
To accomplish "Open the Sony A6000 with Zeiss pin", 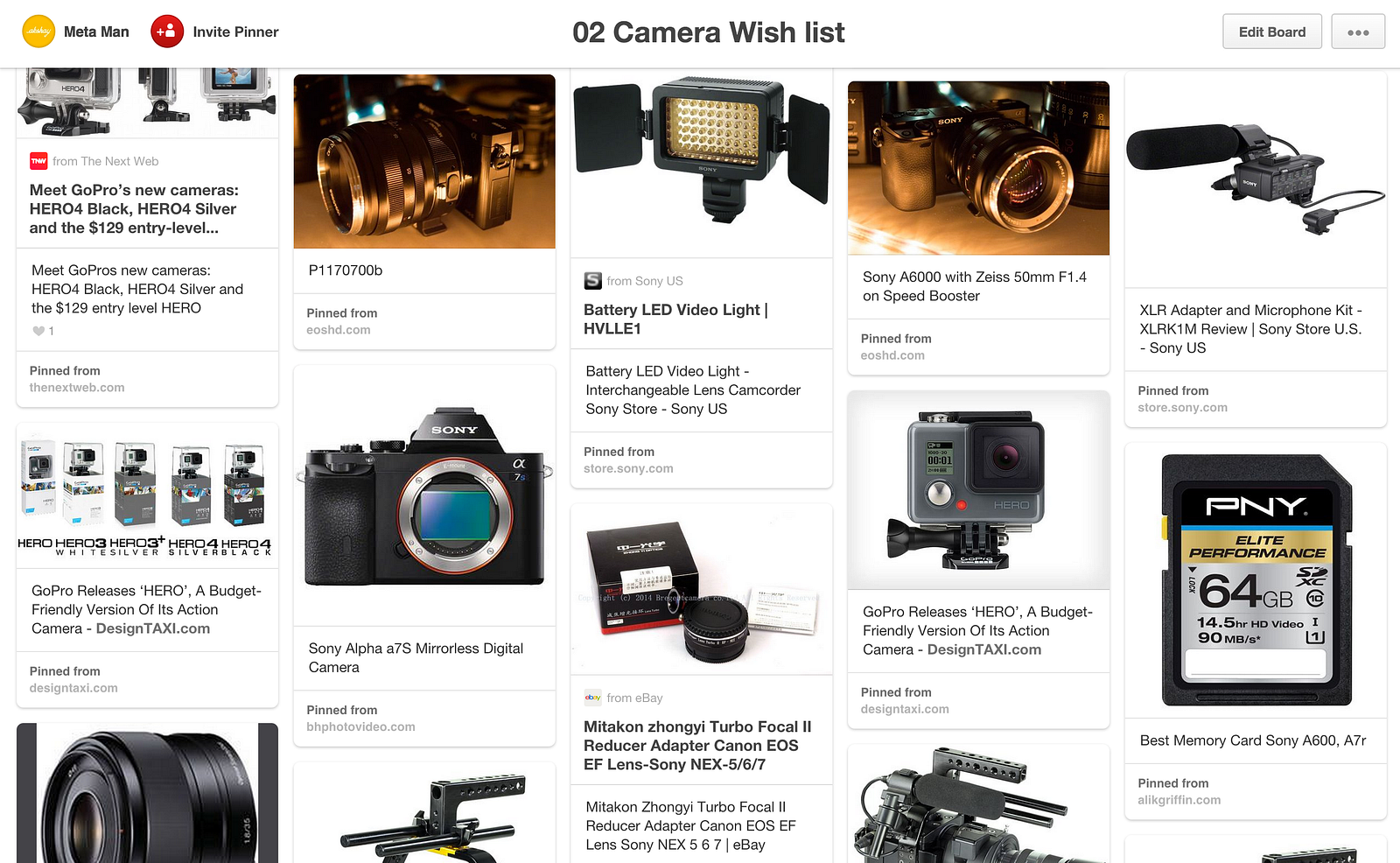I will coord(978,168).
